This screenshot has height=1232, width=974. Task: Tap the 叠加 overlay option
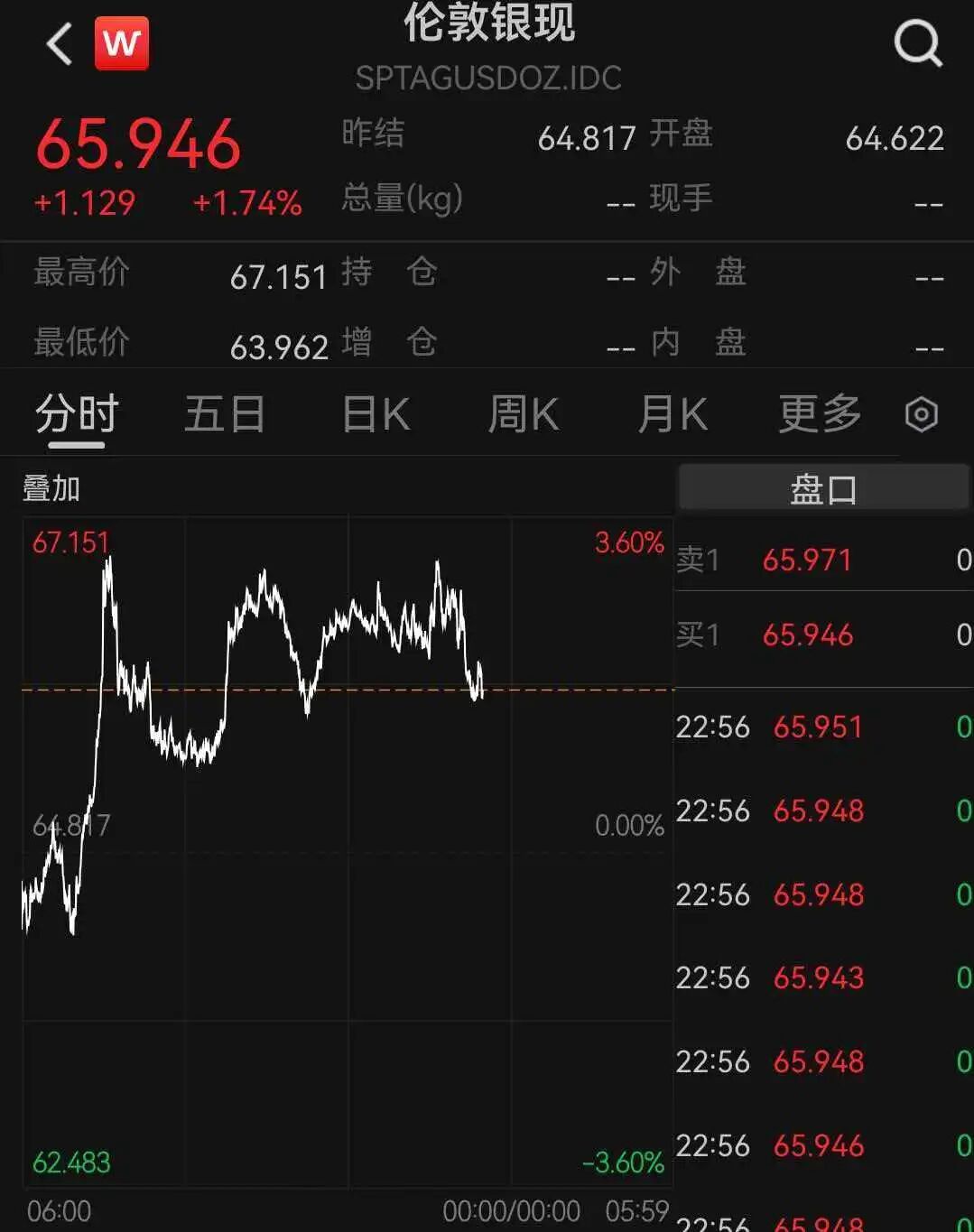click(51, 488)
